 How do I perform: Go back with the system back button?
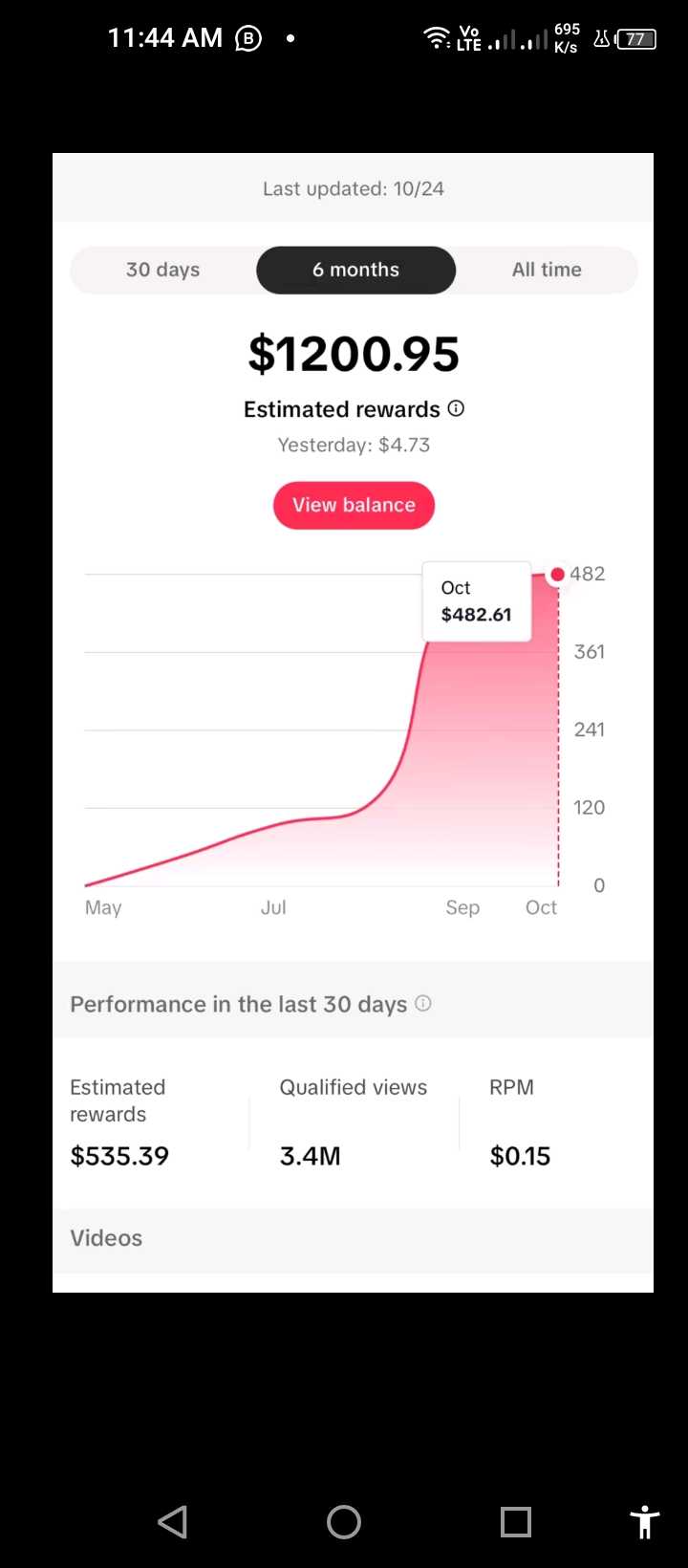[x=172, y=1521]
